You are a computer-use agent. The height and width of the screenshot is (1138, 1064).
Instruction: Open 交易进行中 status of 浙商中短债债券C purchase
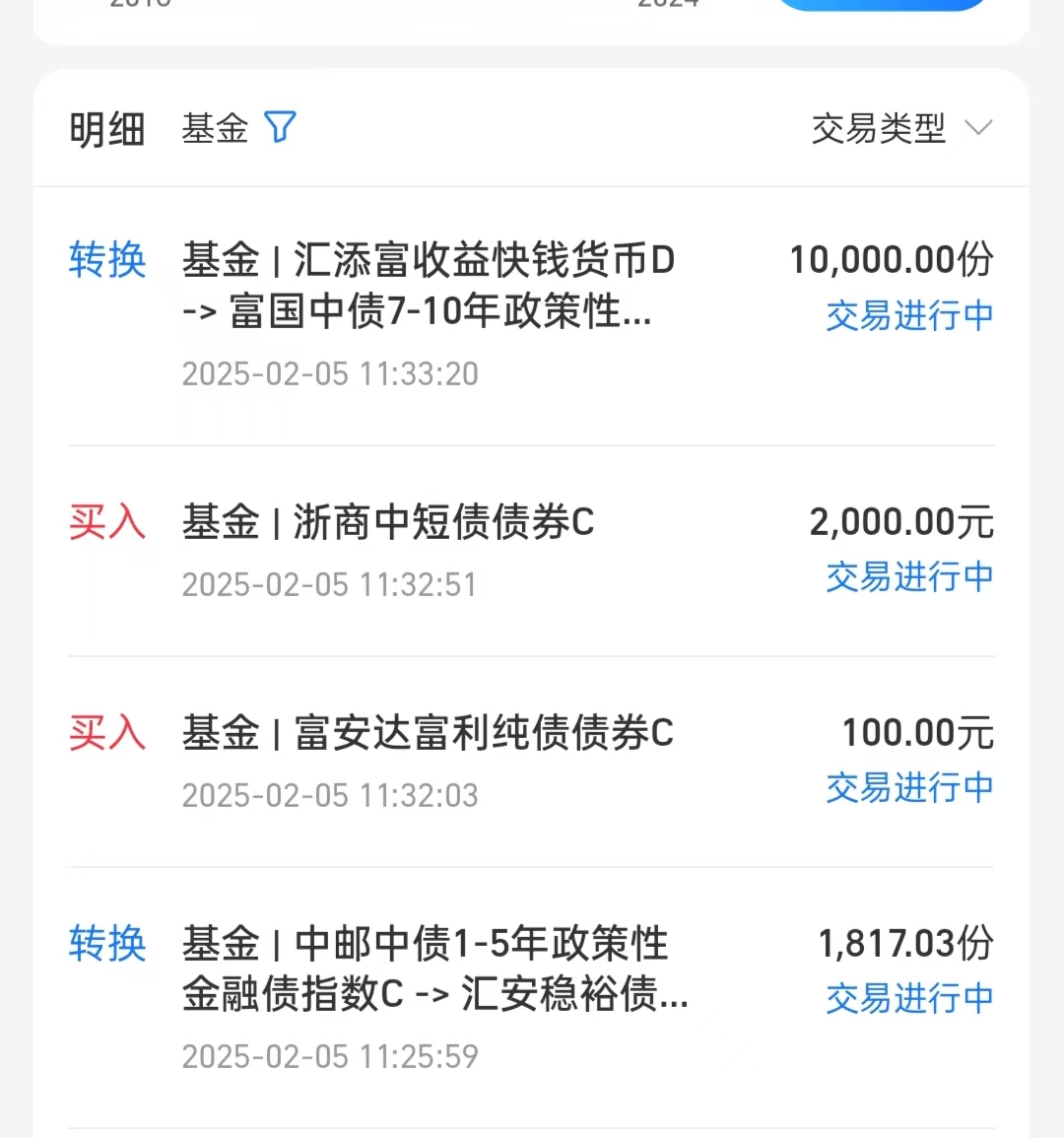click(908, 578)
